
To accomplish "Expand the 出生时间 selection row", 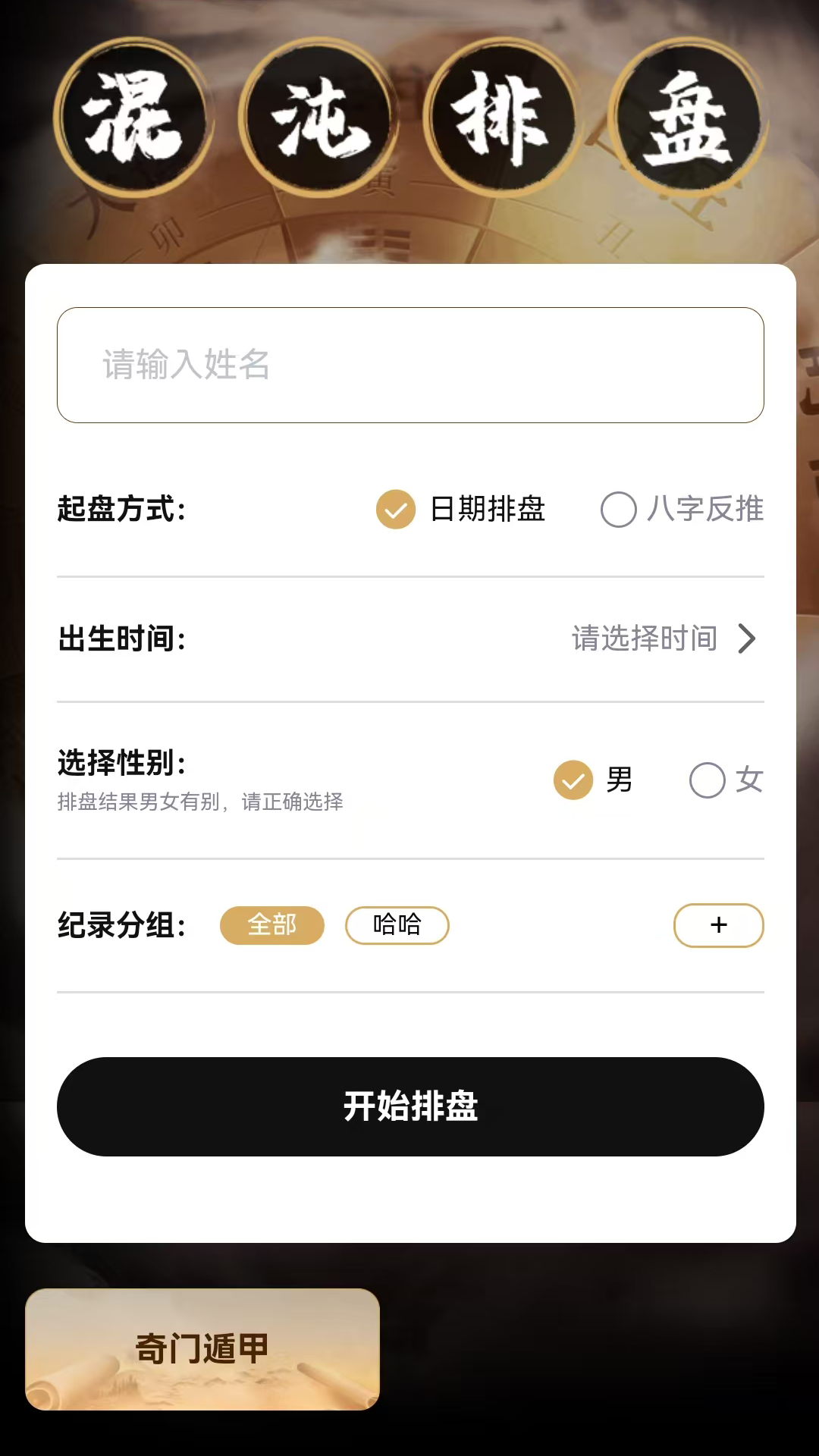I will [x=409, y=639].
